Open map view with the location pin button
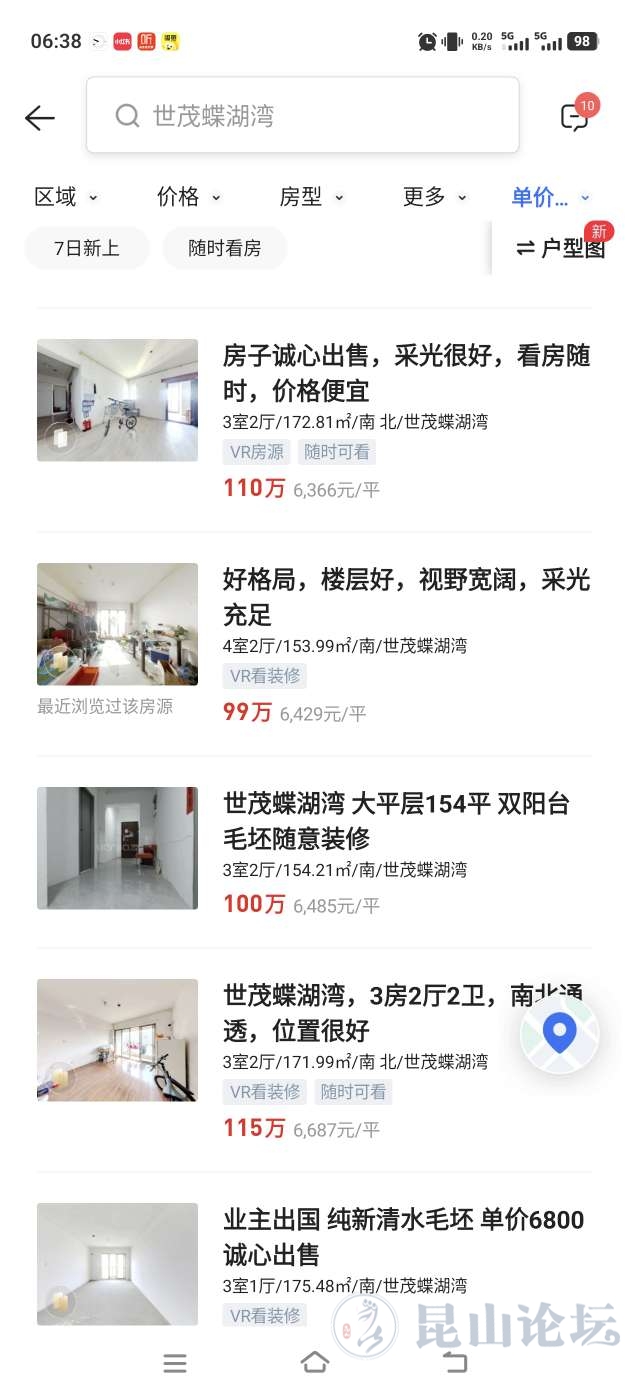630x1400 pixels. pos(559,1033)
